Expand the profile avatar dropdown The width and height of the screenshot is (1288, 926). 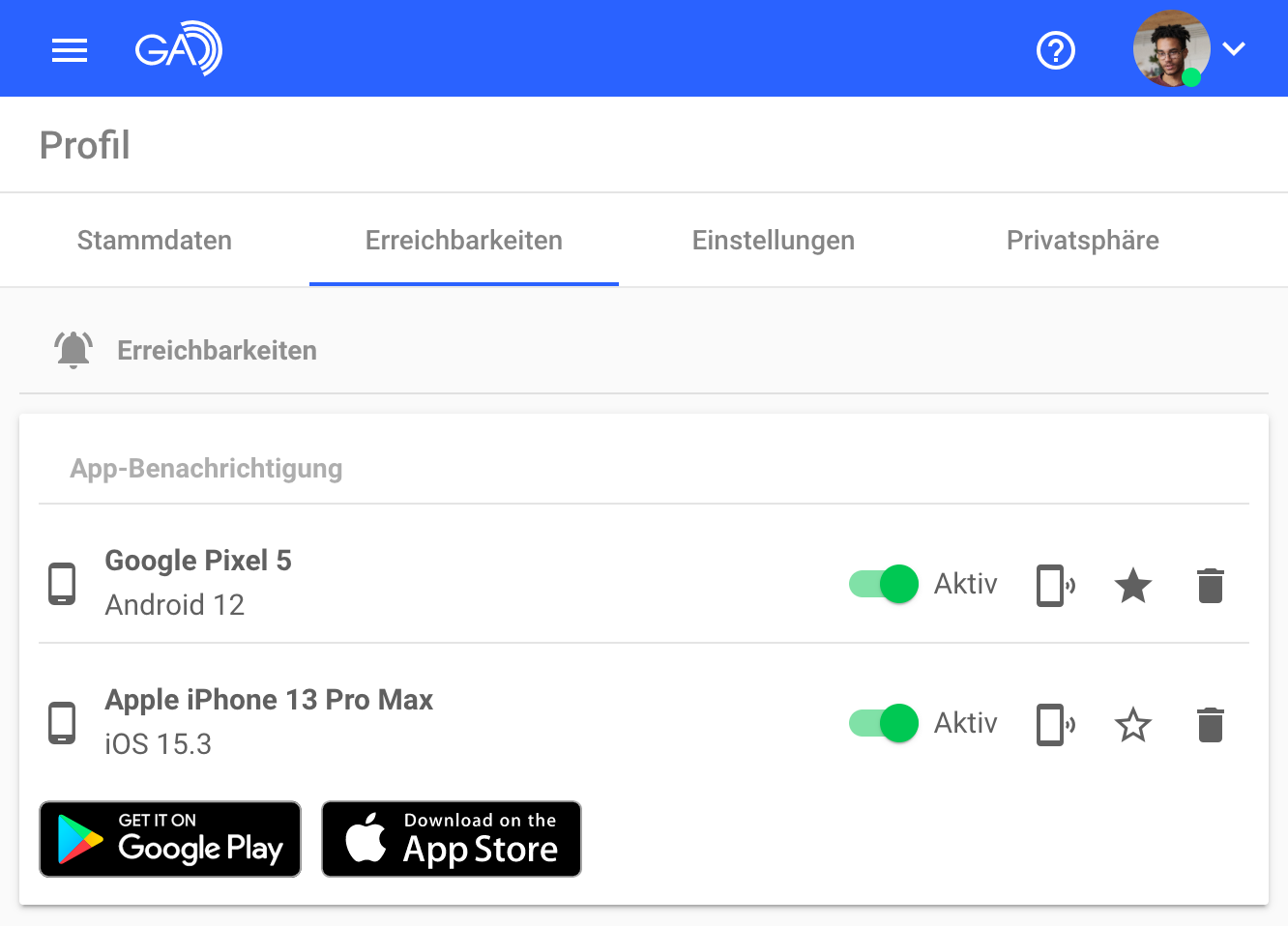click(x=1233, y=49)
